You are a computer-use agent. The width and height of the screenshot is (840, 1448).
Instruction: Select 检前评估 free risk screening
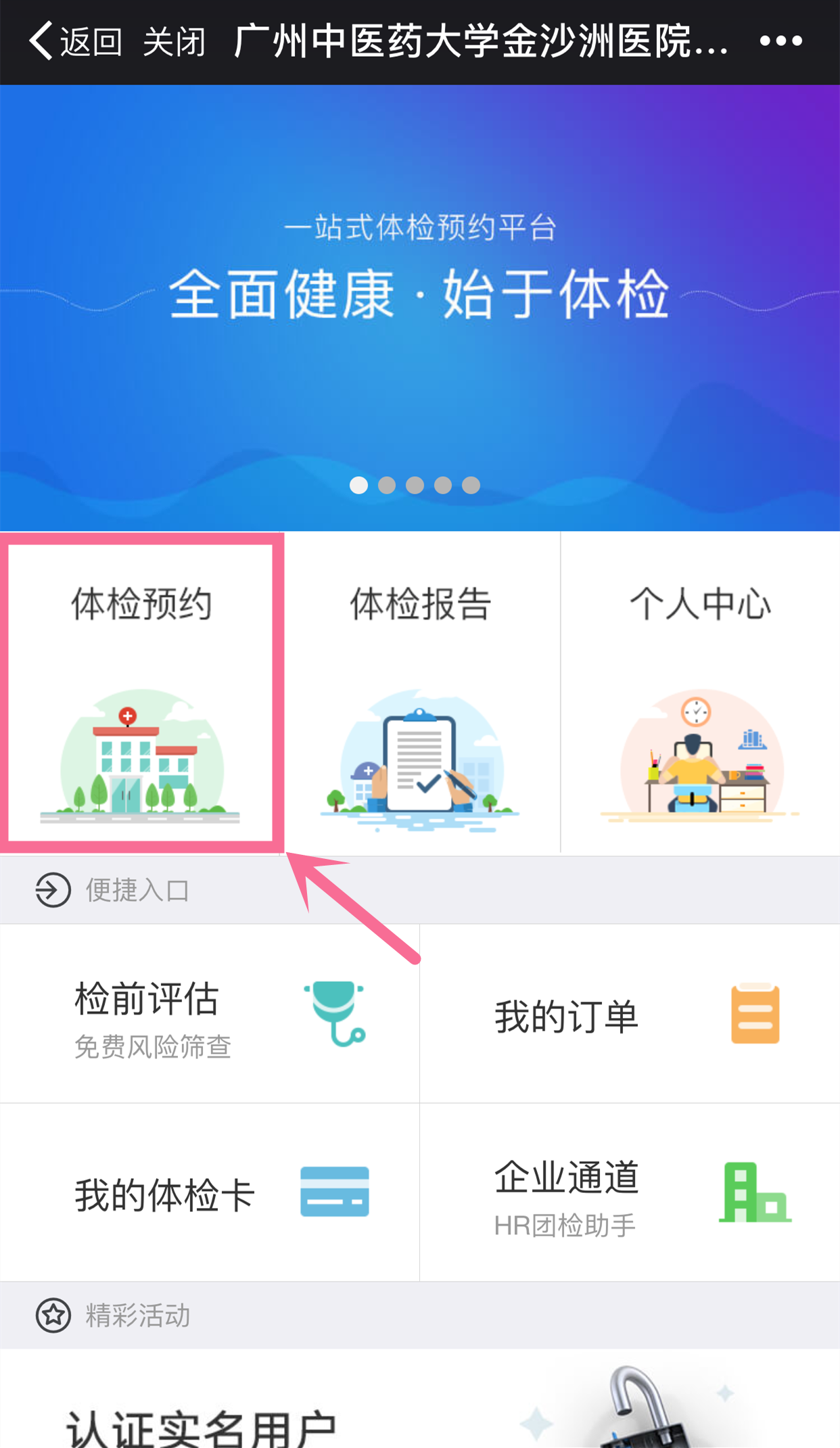pyautogui.click(x=210, y=1013)
